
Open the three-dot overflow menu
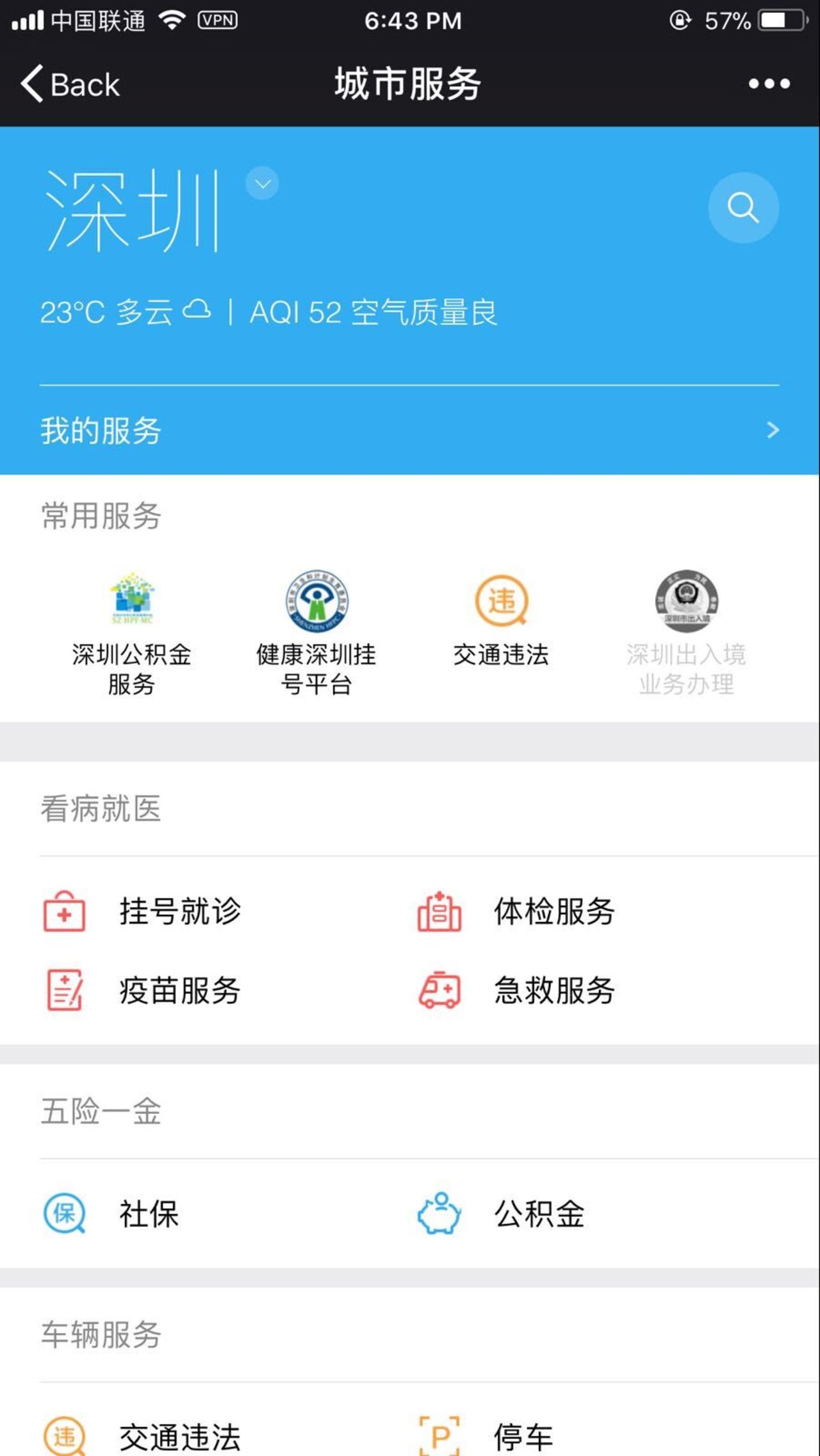(769, 84)
